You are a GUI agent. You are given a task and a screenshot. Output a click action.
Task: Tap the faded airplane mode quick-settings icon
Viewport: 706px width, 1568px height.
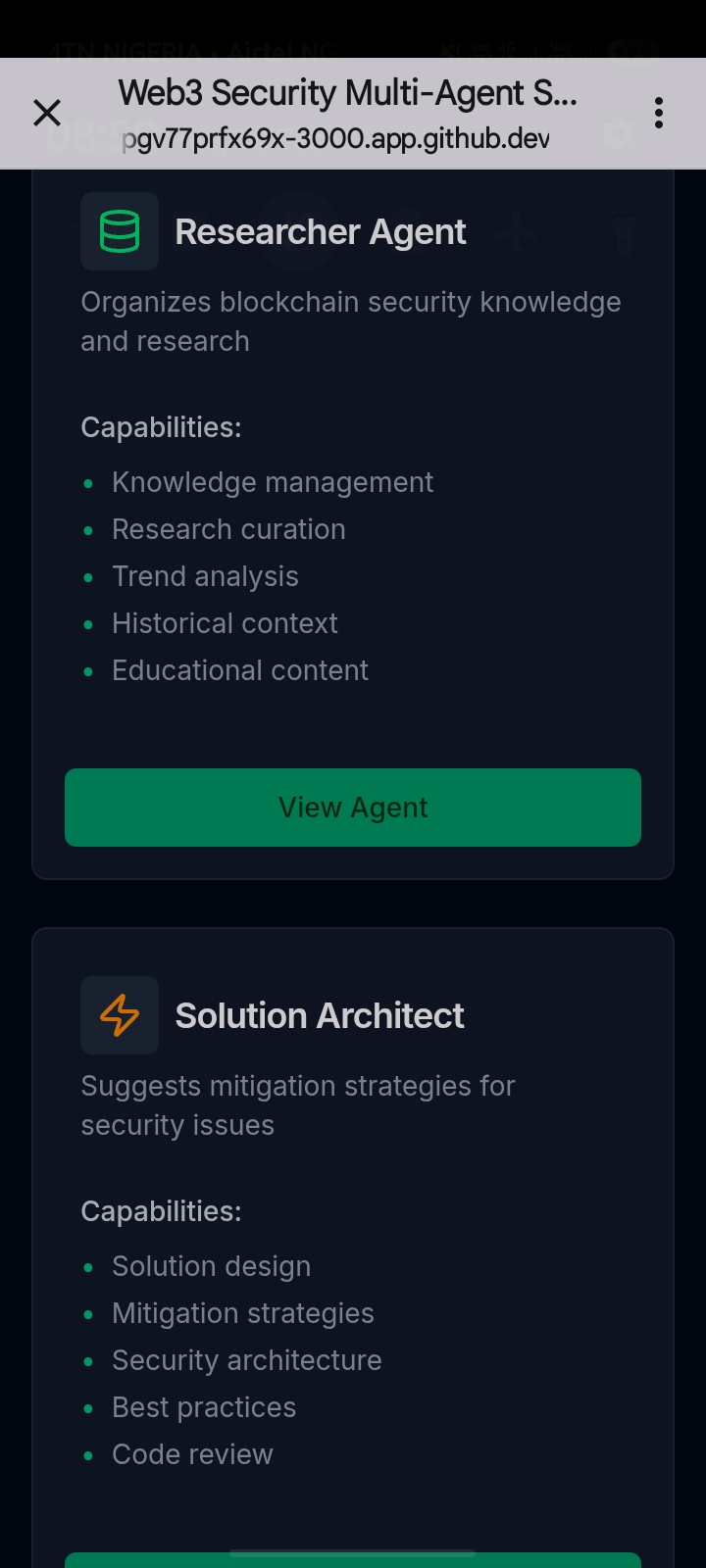point(515,231)
